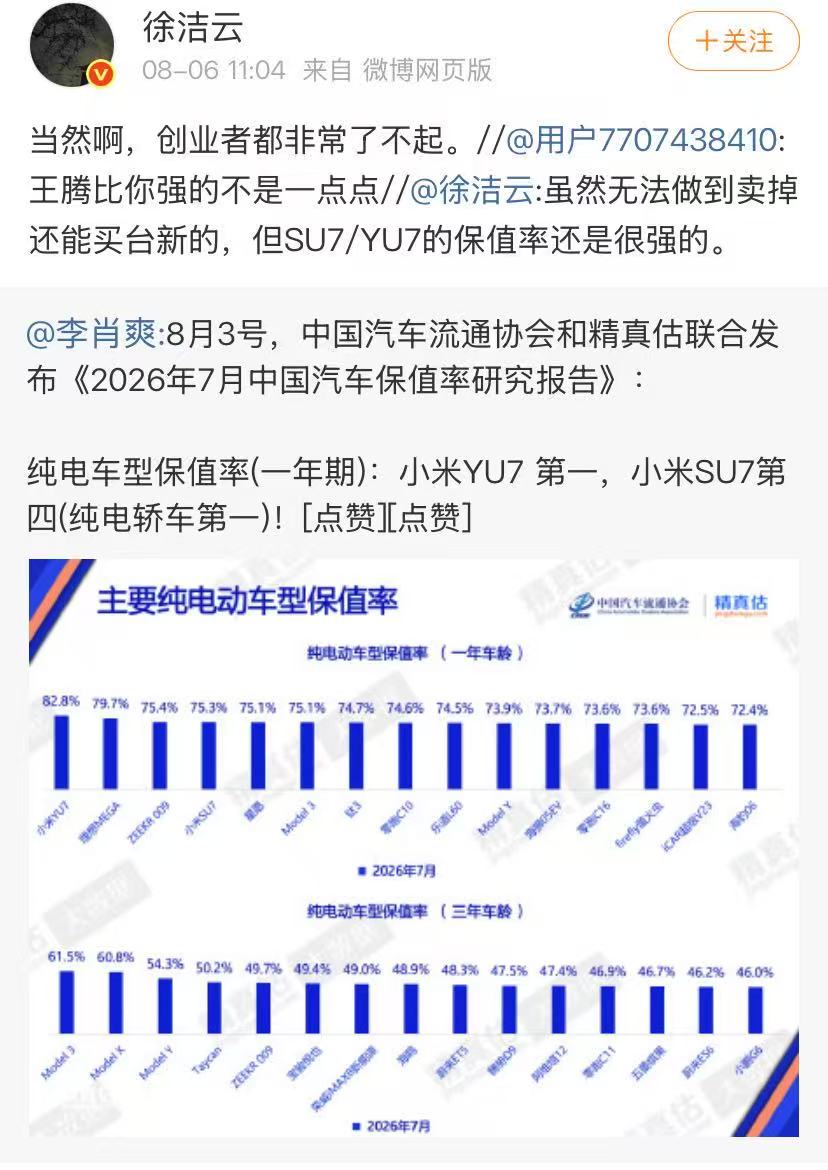This screenshot has height=1170, width=828.
Task: Open 徐洁云's profile avatar
Action: (72, 45)
